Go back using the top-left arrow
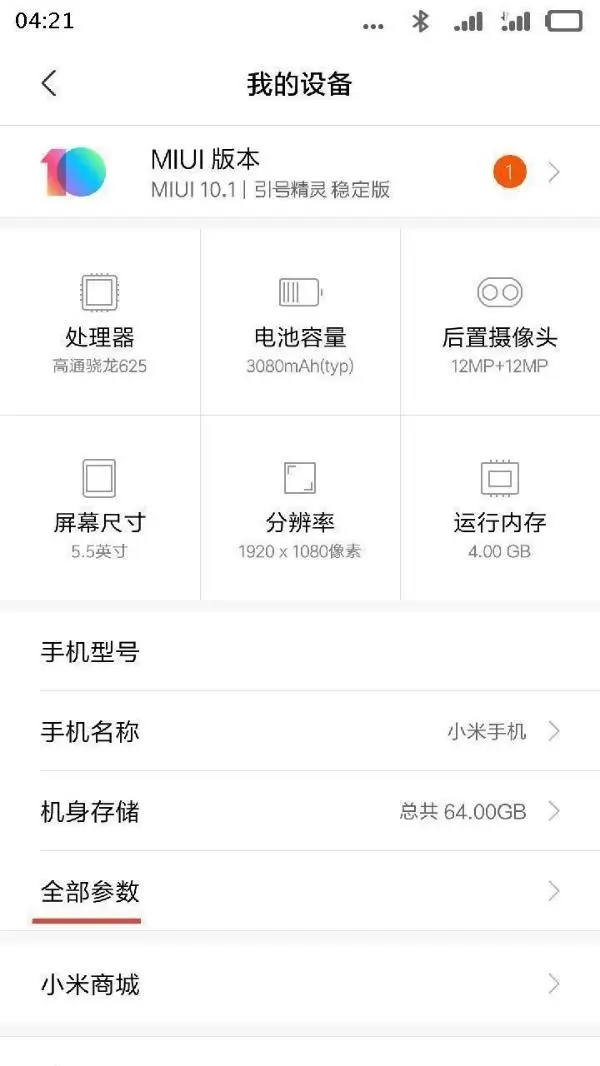 [49, 84]
